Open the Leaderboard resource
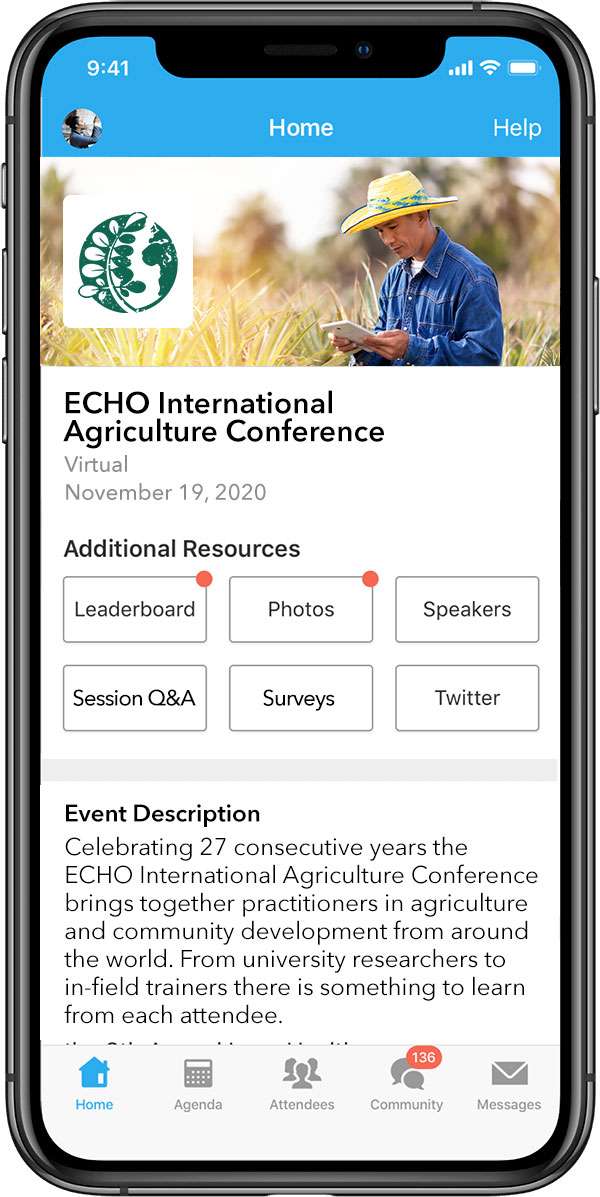Image resolution: width=600 pixels, height=1197 pixels. [135, 609]
